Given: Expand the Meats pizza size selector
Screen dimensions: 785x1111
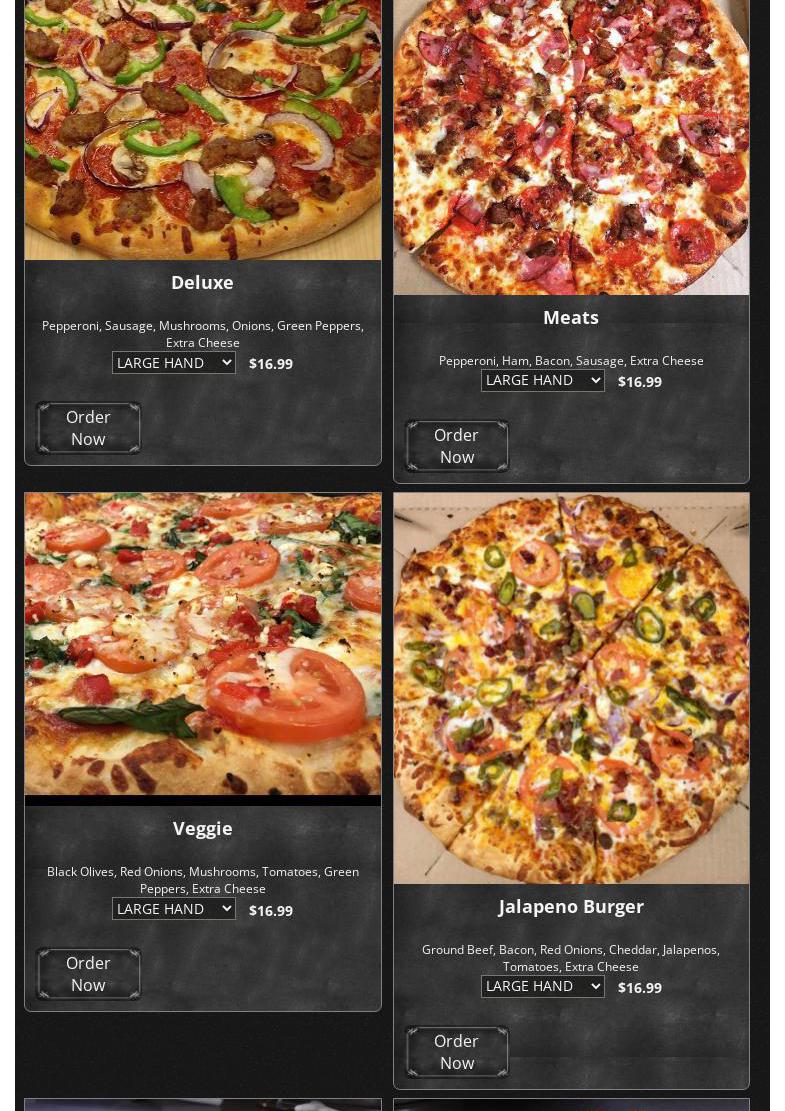Looking at the screenshot, I should [542, 381].
